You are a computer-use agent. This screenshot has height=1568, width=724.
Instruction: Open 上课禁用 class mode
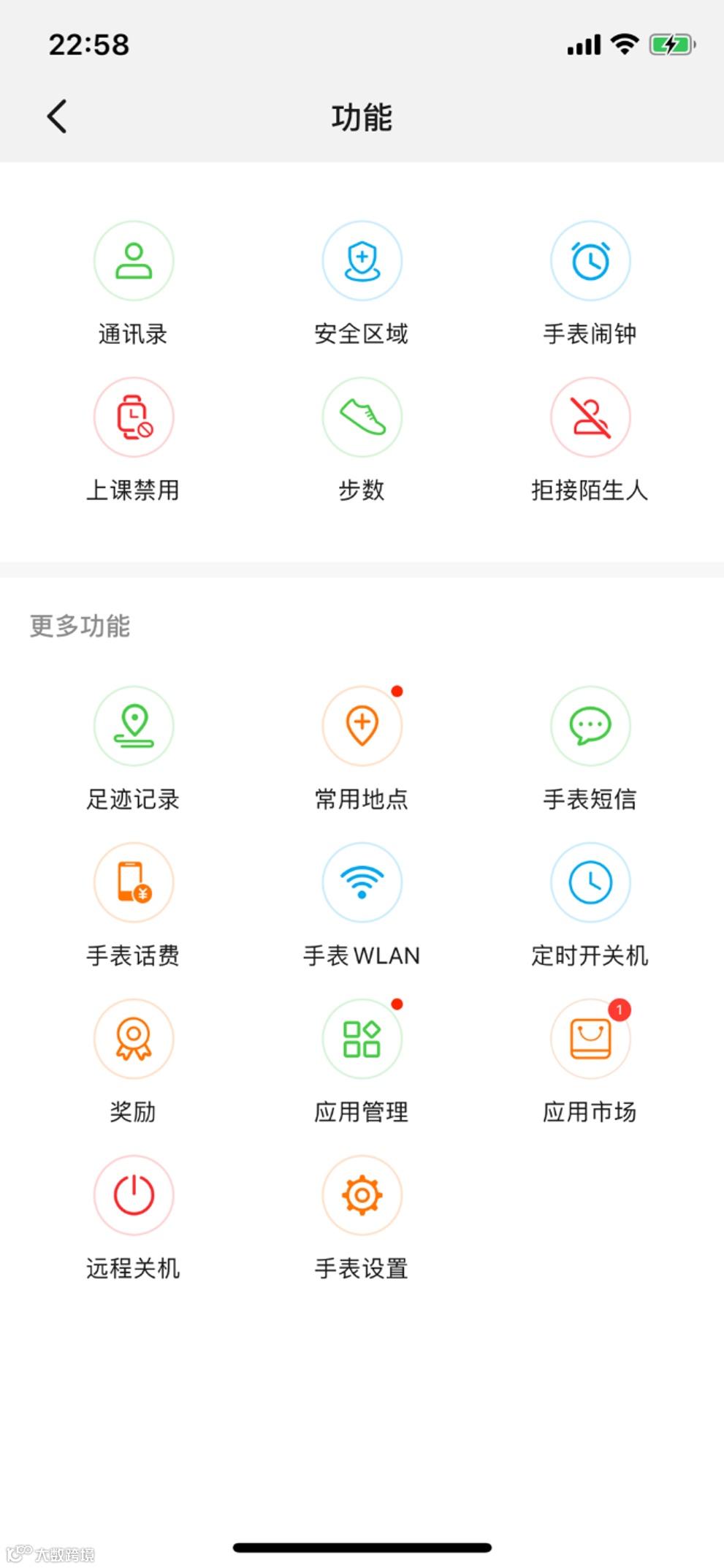tap(134, 417)
